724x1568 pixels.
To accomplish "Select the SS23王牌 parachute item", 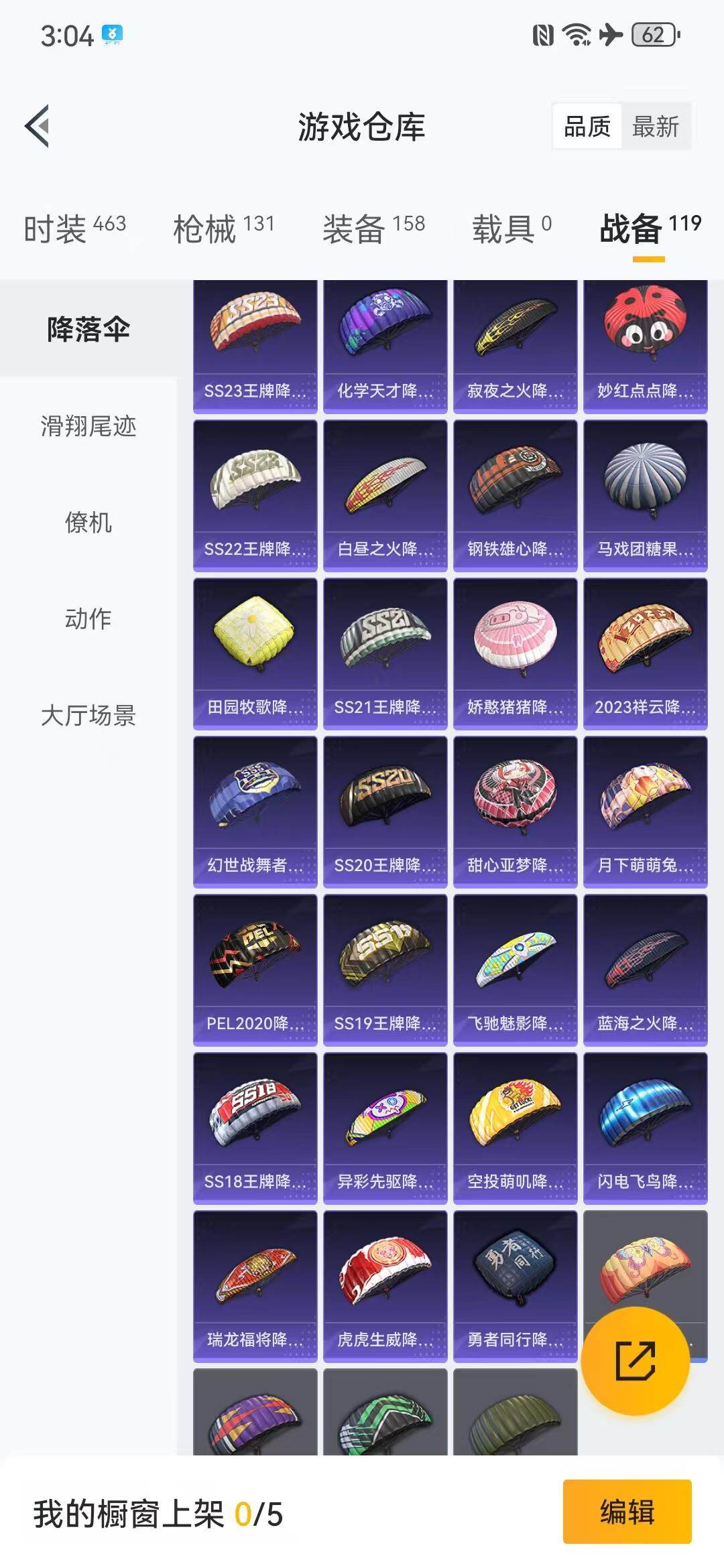I will [255, 342].
